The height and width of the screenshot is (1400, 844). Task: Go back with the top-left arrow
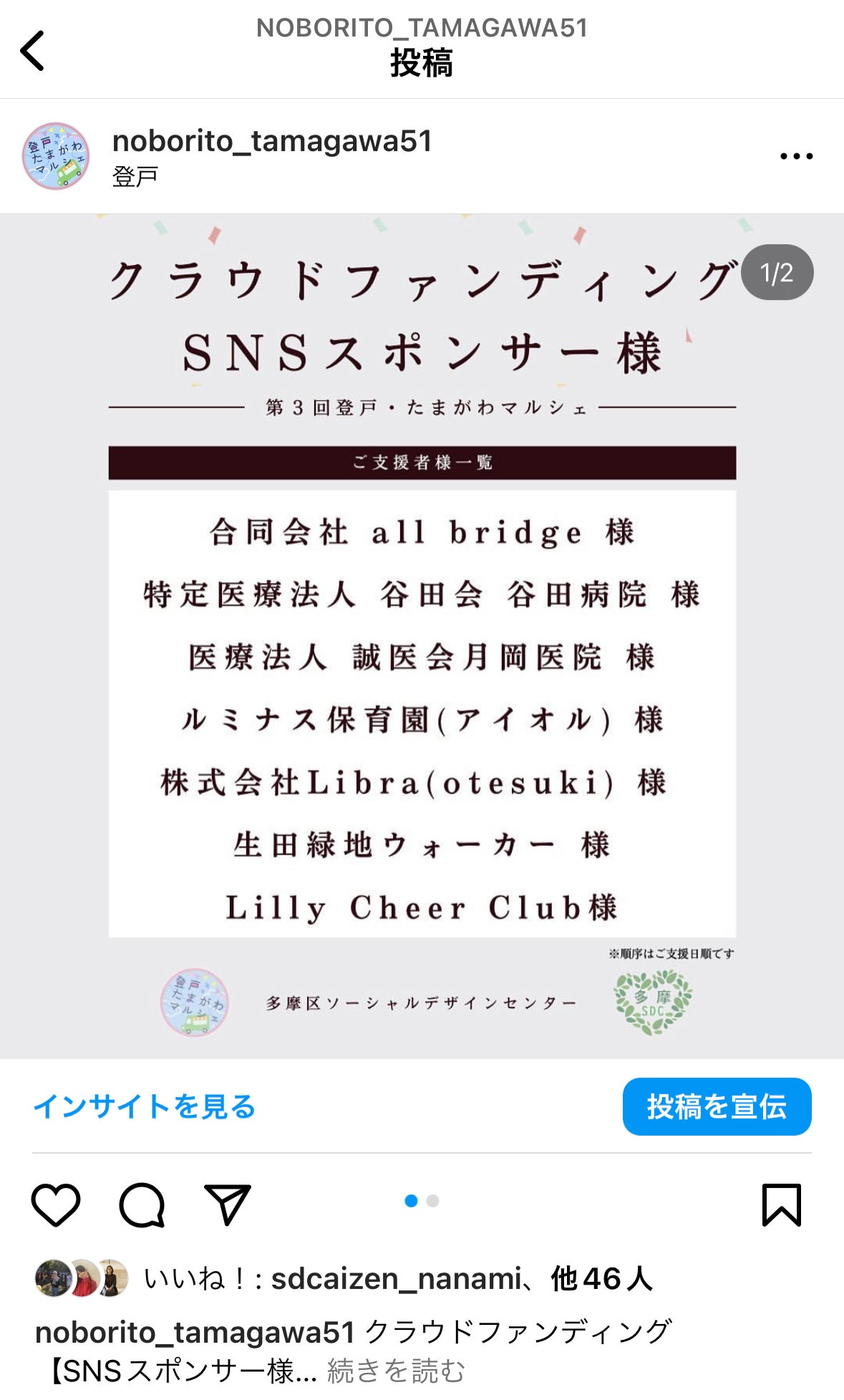click(32, 51)
